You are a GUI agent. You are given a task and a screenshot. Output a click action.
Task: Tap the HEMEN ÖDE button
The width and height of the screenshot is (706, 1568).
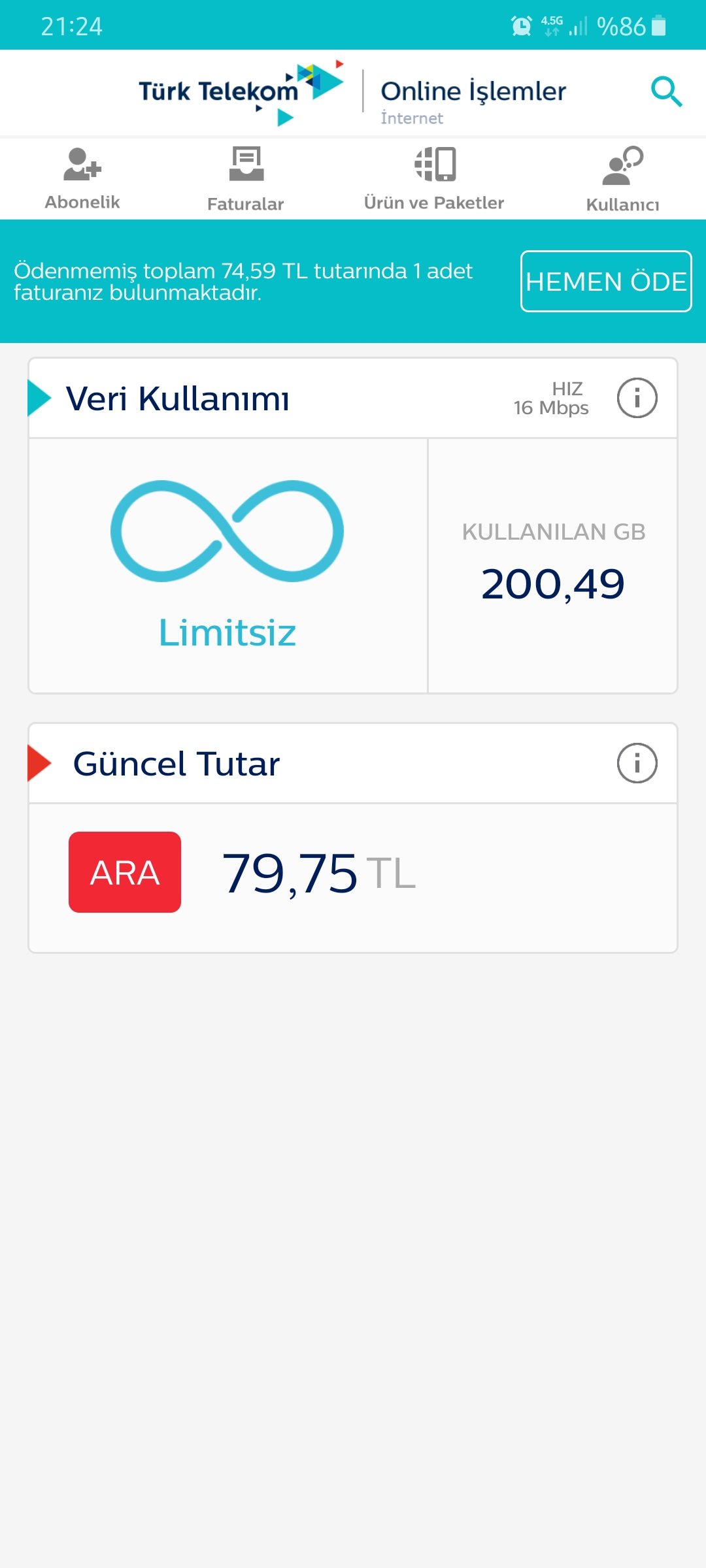[x=606, y=282]
